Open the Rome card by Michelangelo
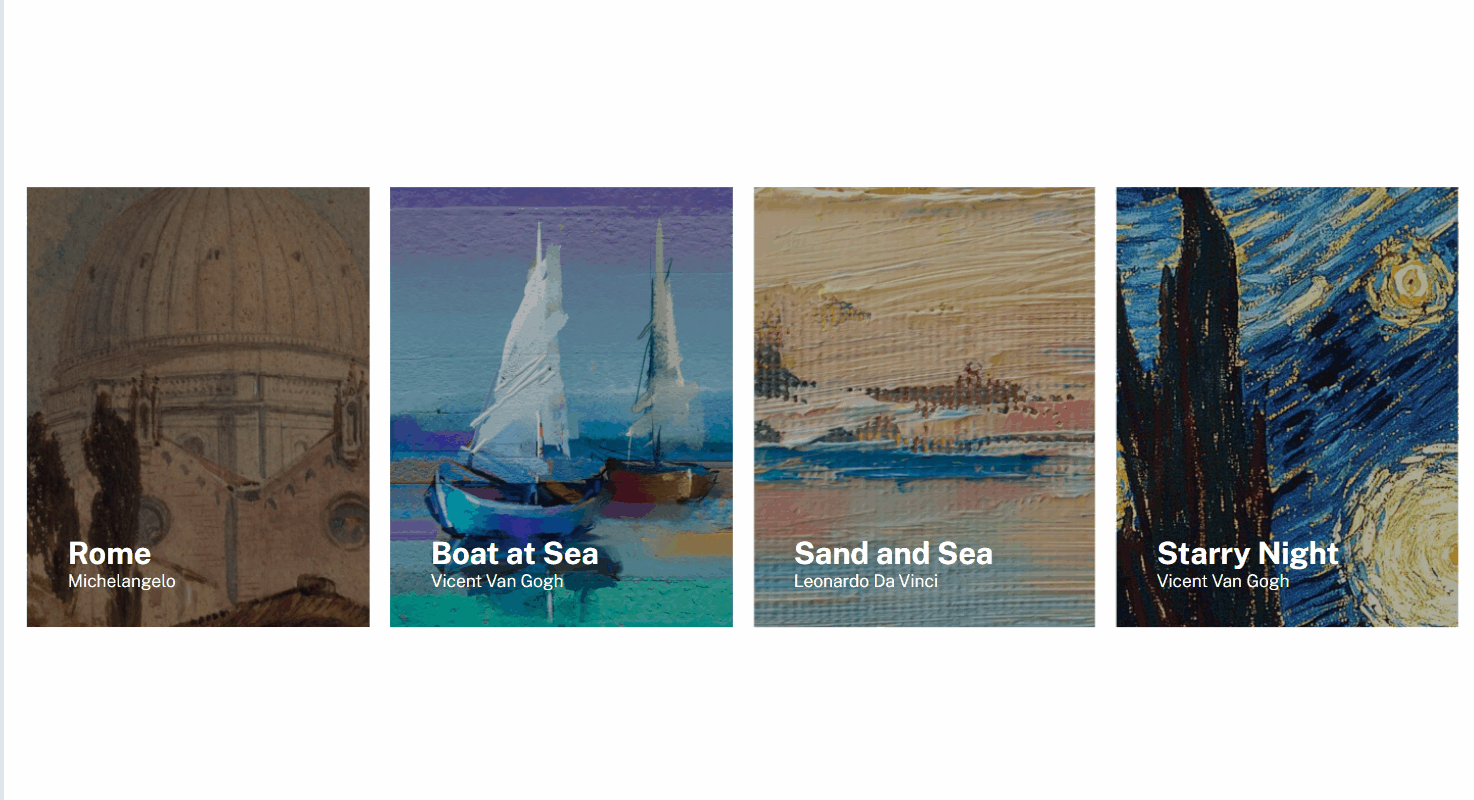This screenshot has width=1474, height=800. tap(198, 406)
